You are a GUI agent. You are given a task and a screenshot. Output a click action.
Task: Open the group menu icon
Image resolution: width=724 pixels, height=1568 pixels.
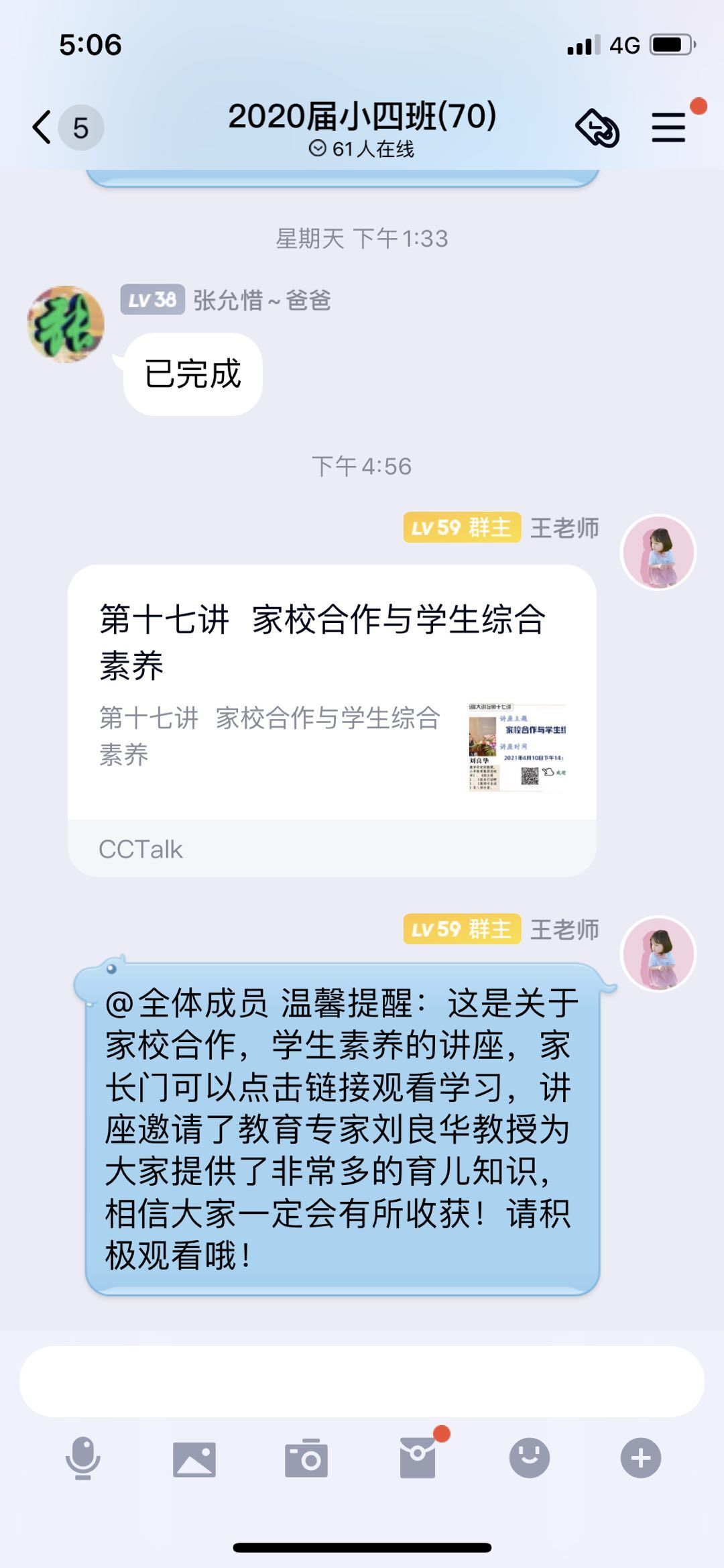(669, 127)
